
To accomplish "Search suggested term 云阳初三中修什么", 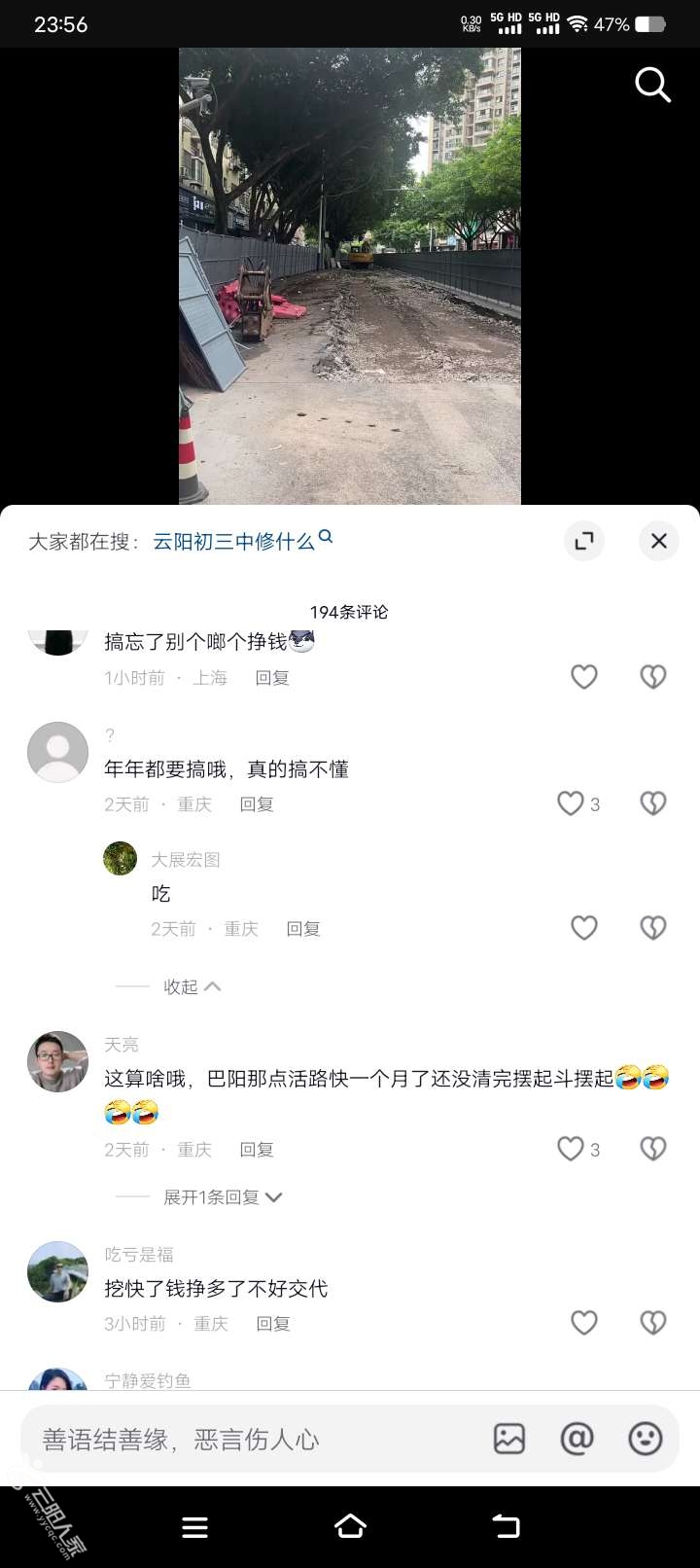I will pos(234,541).
